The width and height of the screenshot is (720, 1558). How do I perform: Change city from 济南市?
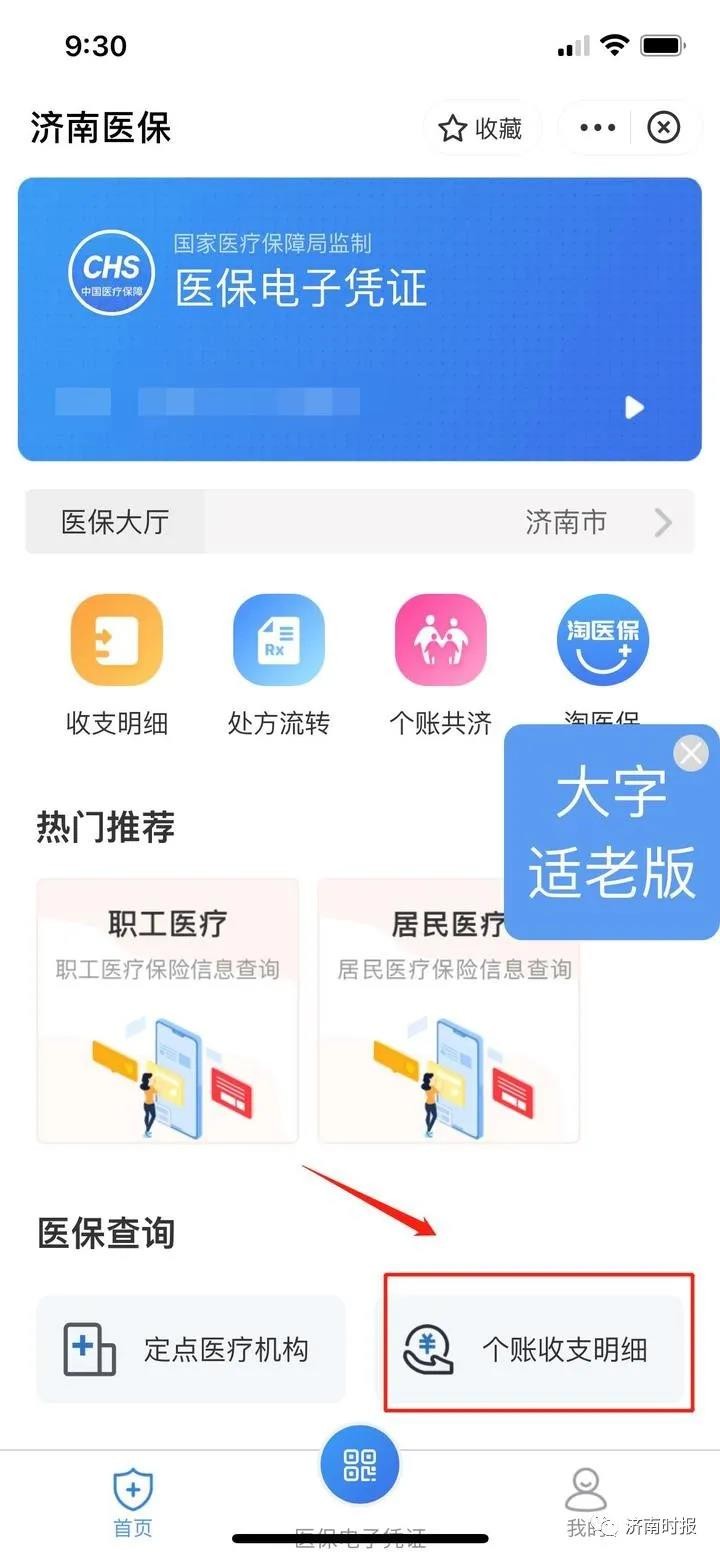[x=600, y=522]
